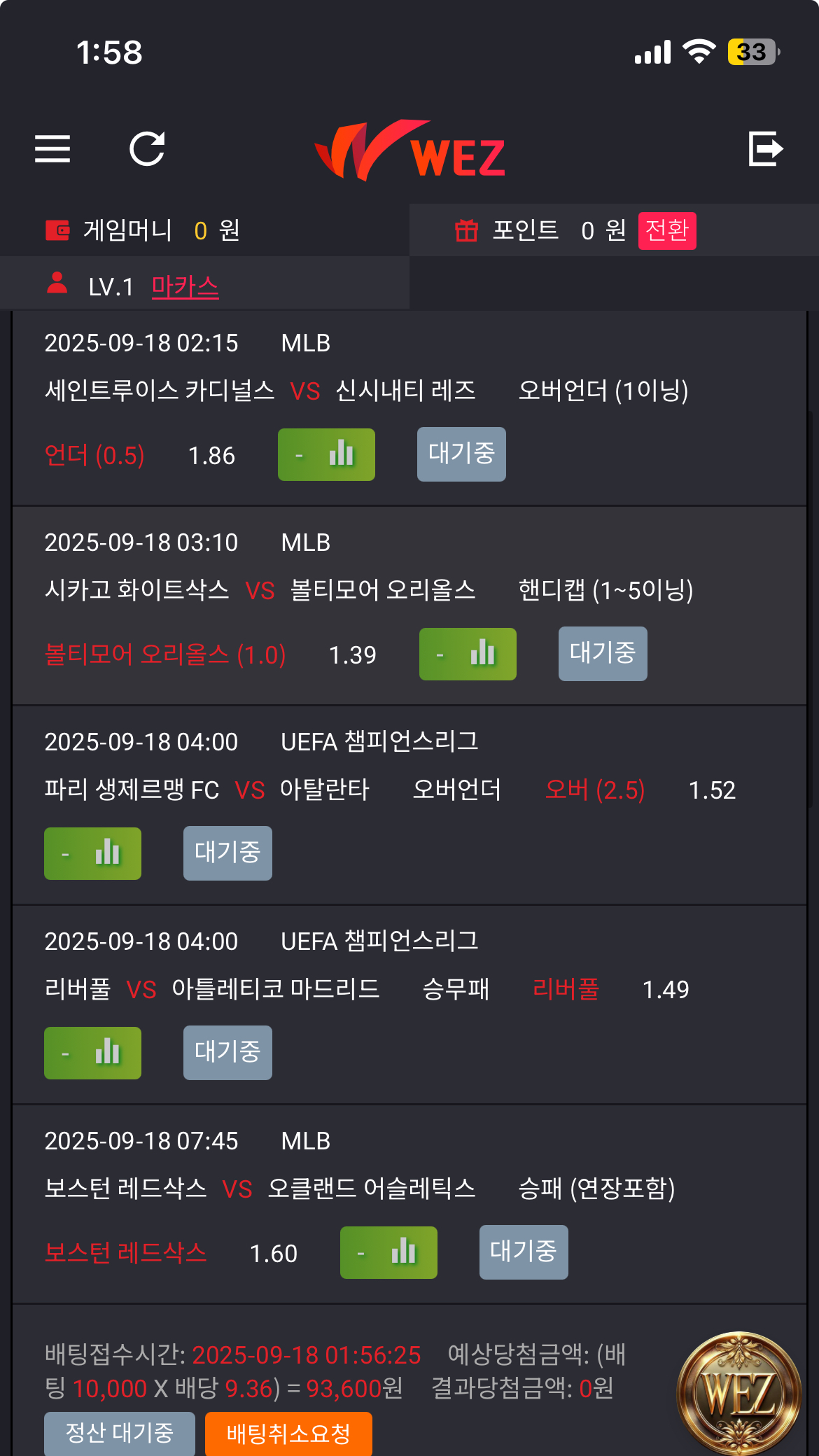The image size is (819, 1456).
Task: Tap the floating gold WEZ badge
Action: (738, 1393)
